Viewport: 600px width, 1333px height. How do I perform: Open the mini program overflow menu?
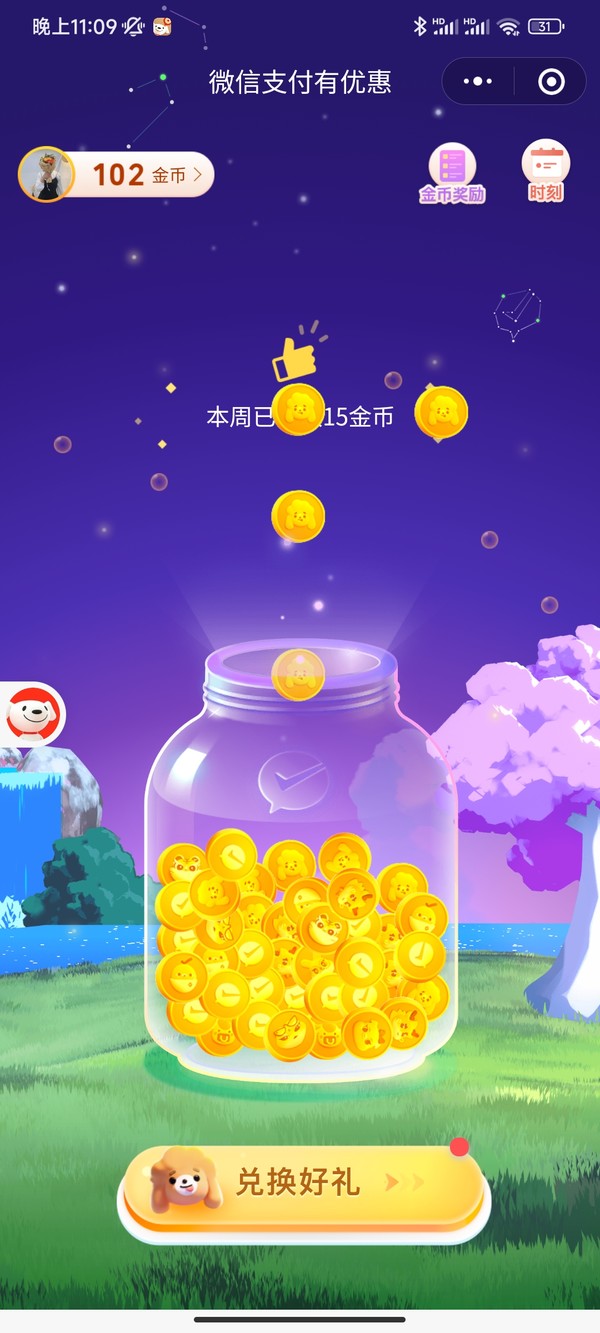pos(479,82)
